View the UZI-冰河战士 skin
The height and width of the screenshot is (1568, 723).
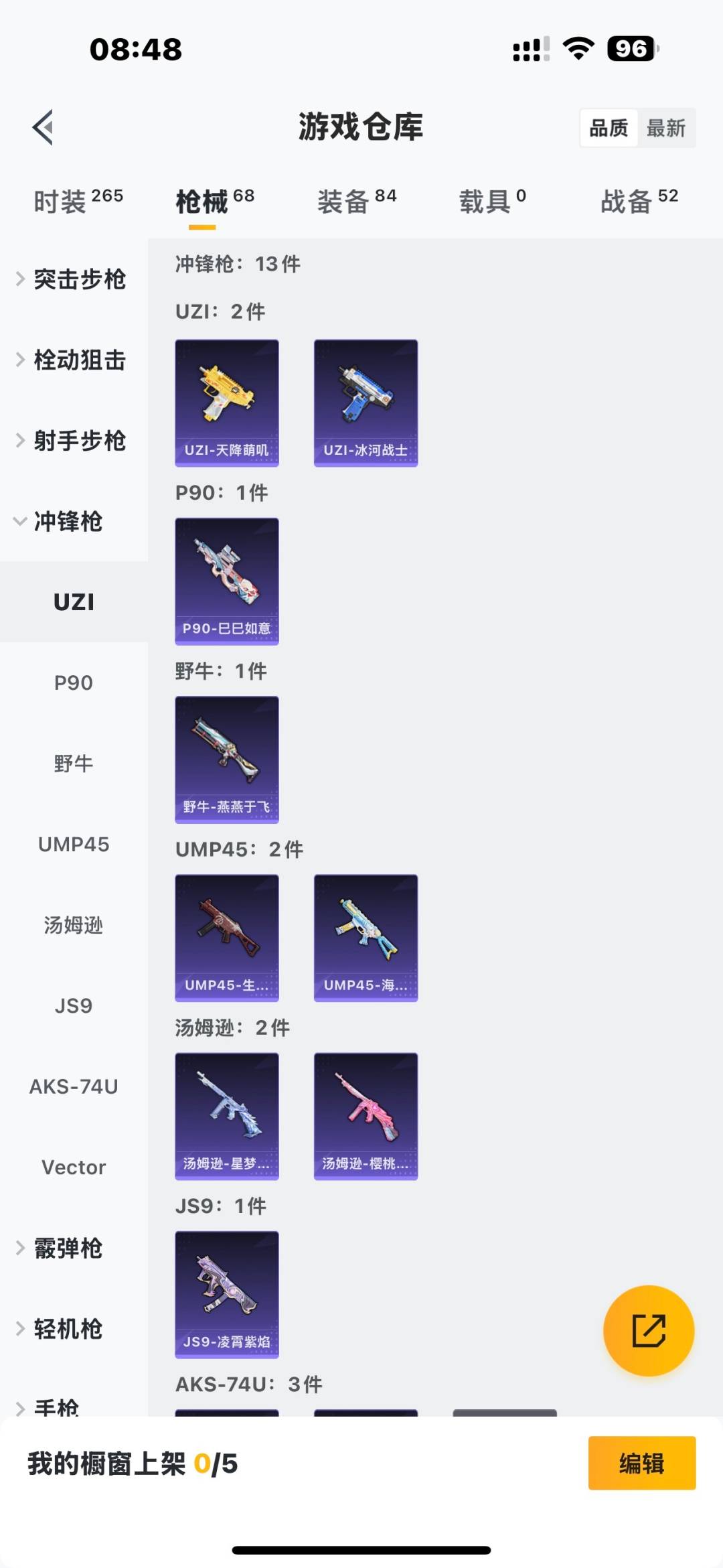[x=366, y=403]
